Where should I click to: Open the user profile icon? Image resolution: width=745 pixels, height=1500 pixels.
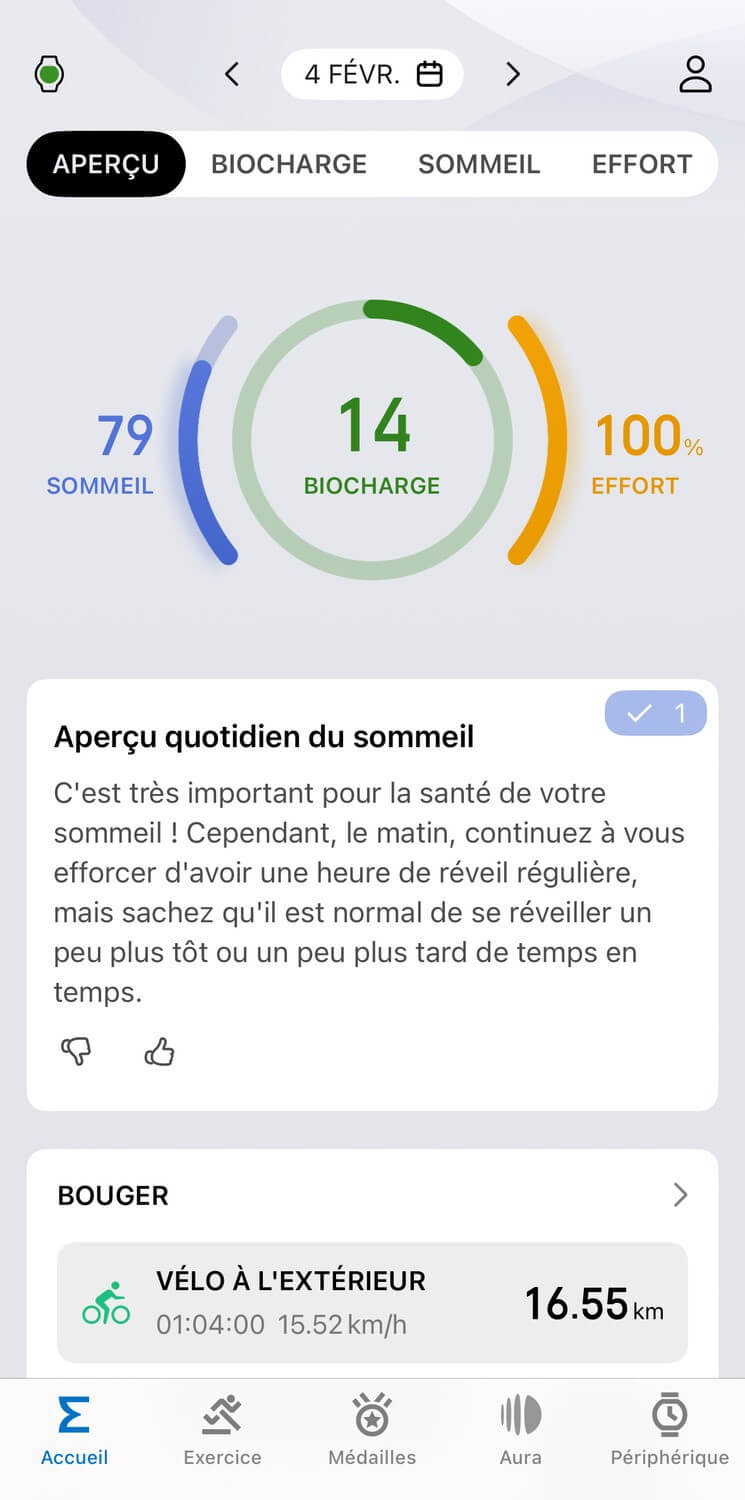pyautogui.click(x=695, y=75)
